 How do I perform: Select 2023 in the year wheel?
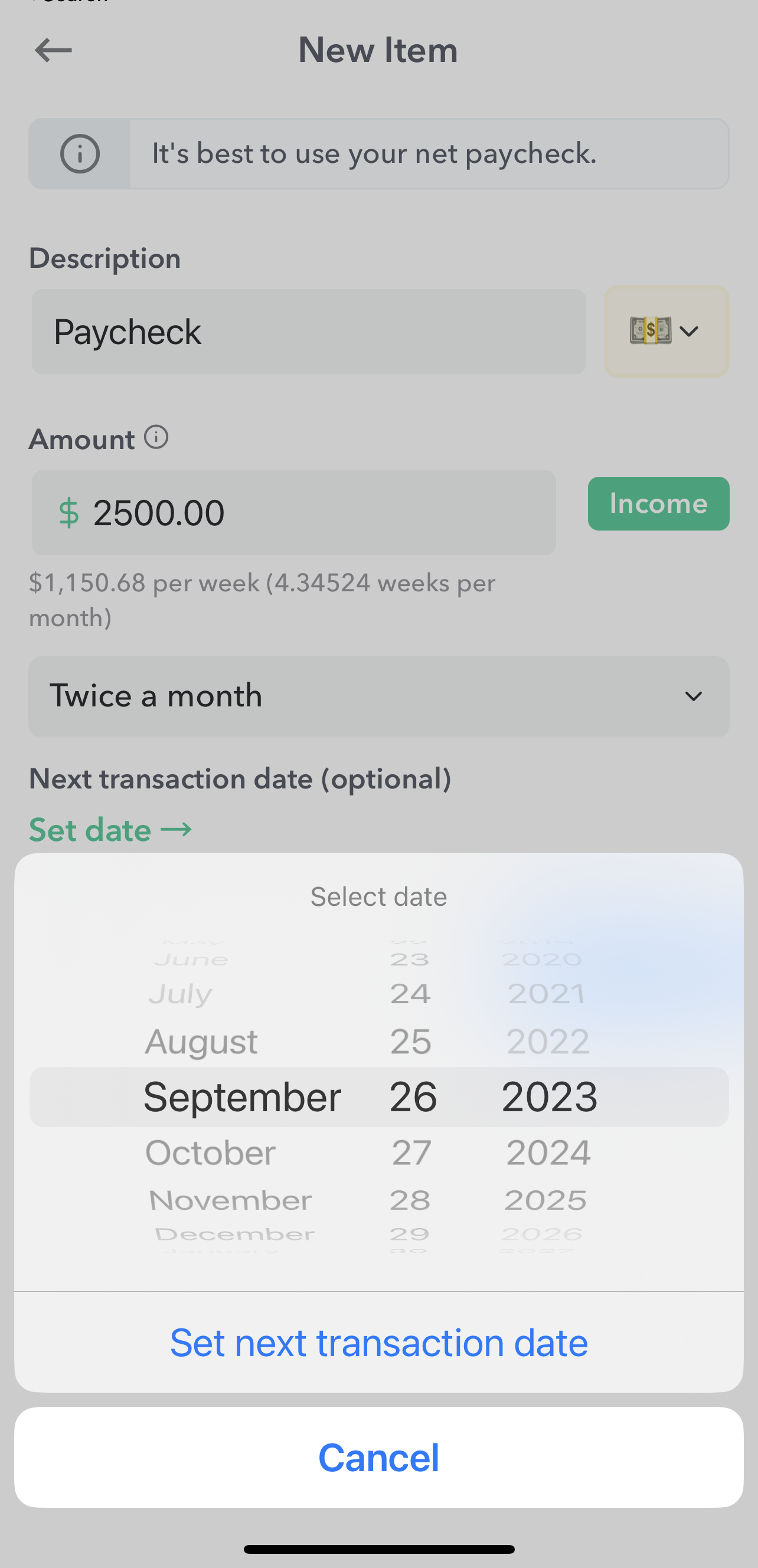[547, 1096]
